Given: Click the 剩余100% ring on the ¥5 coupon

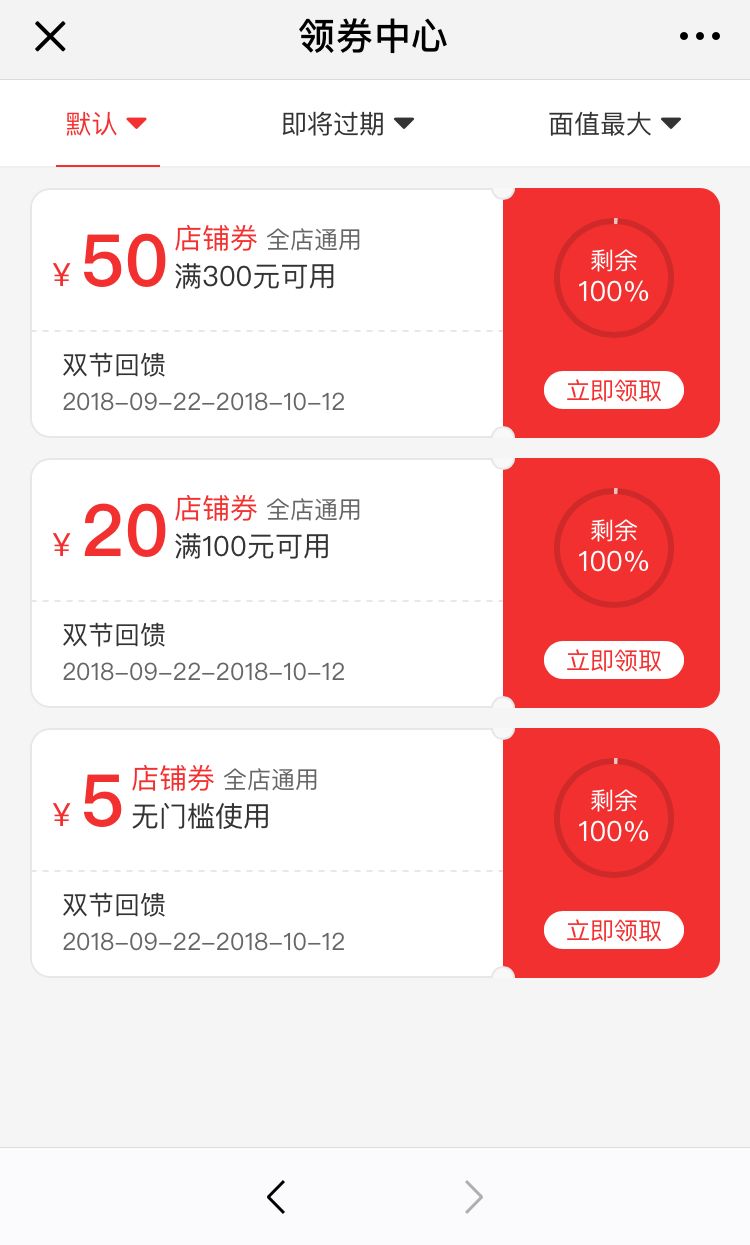Looking at the screenshot, I should click(613, 817).
